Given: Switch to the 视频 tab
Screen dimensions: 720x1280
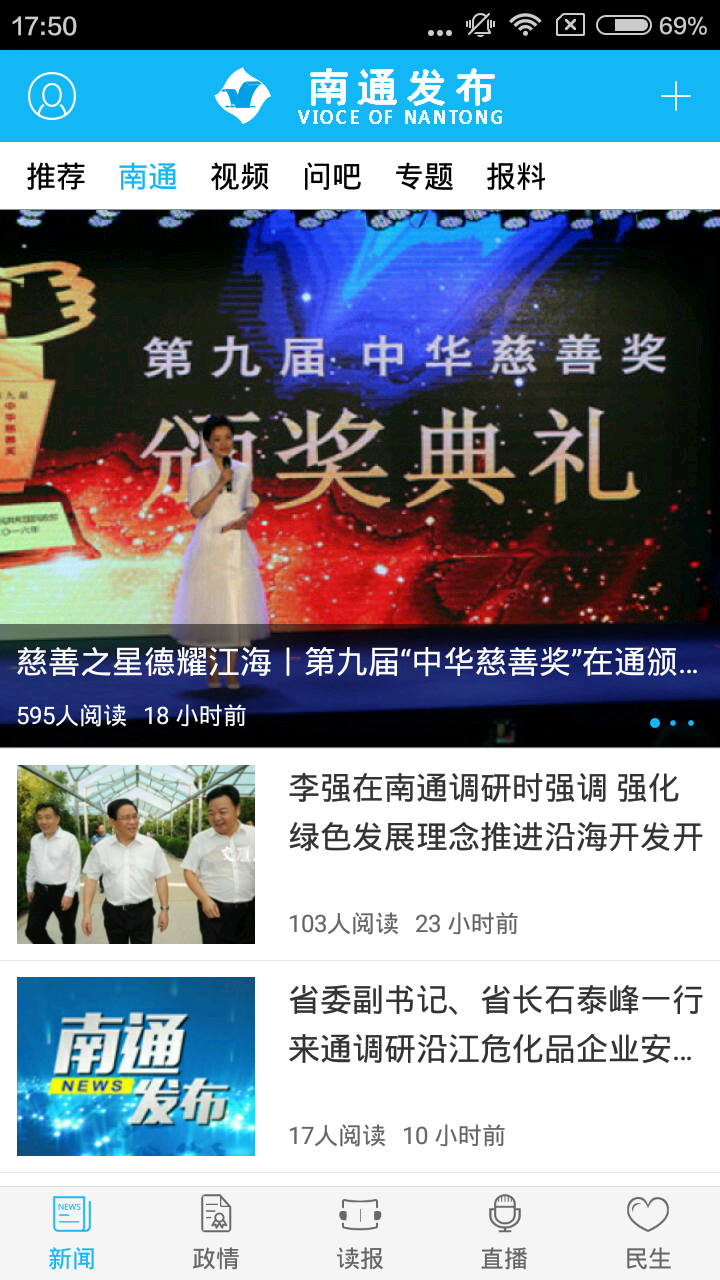Looking at the screenshot, I should tap(240, 177).
